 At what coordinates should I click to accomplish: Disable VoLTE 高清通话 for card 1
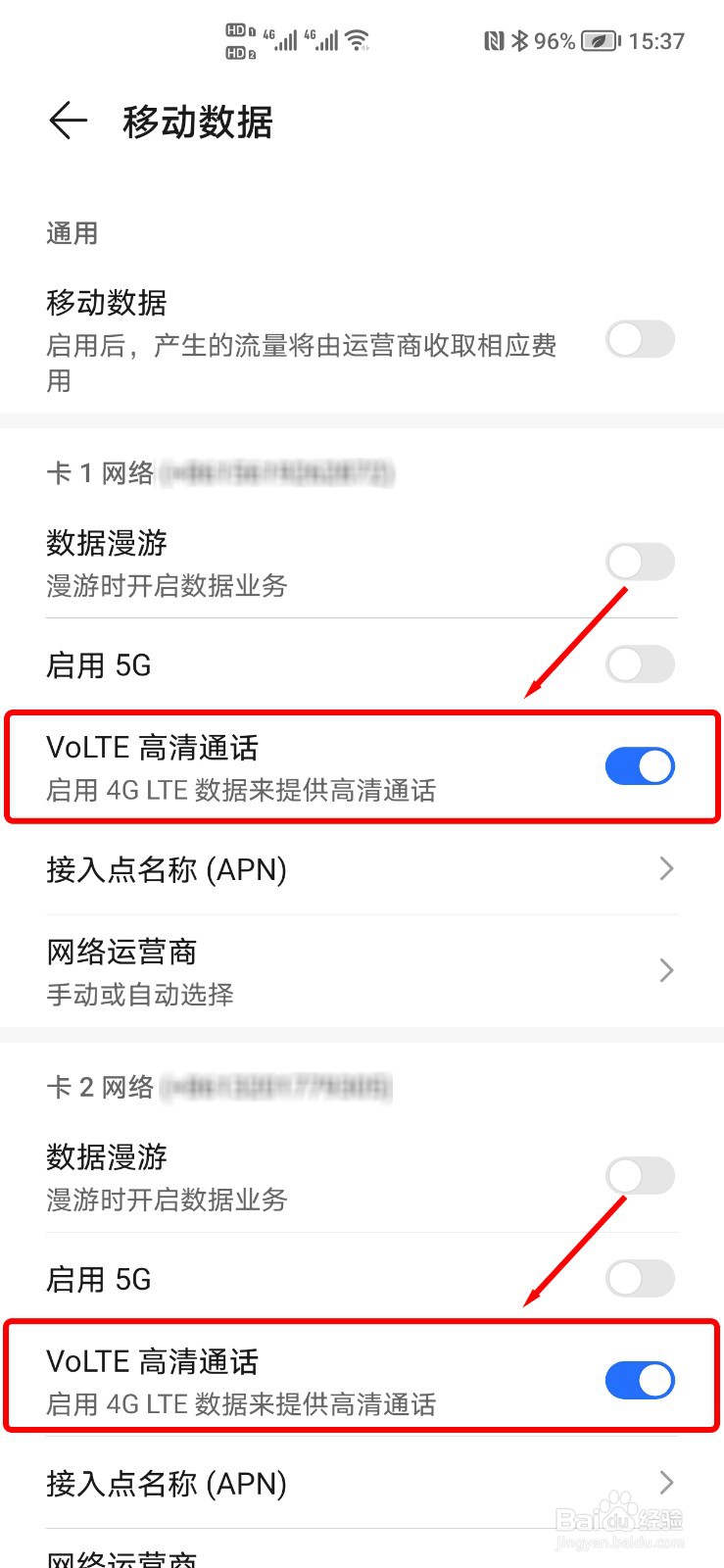(x=639, y=766)
